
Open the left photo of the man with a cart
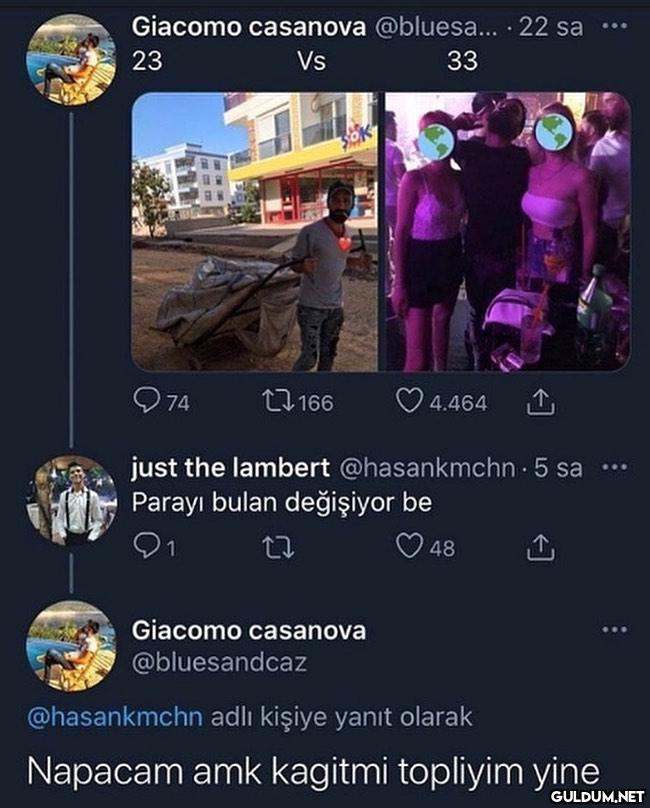[254, 232]
